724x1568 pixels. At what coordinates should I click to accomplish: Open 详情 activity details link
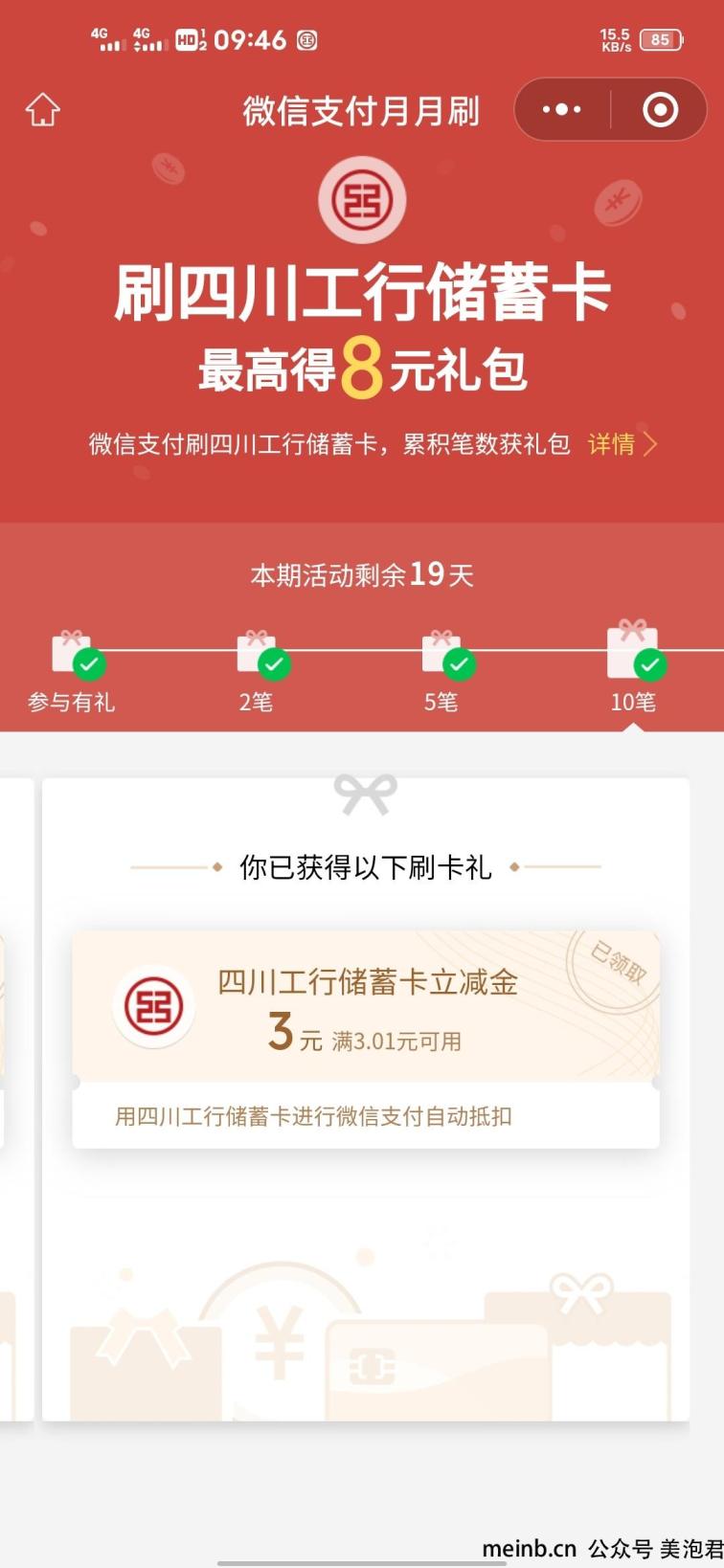622,444
